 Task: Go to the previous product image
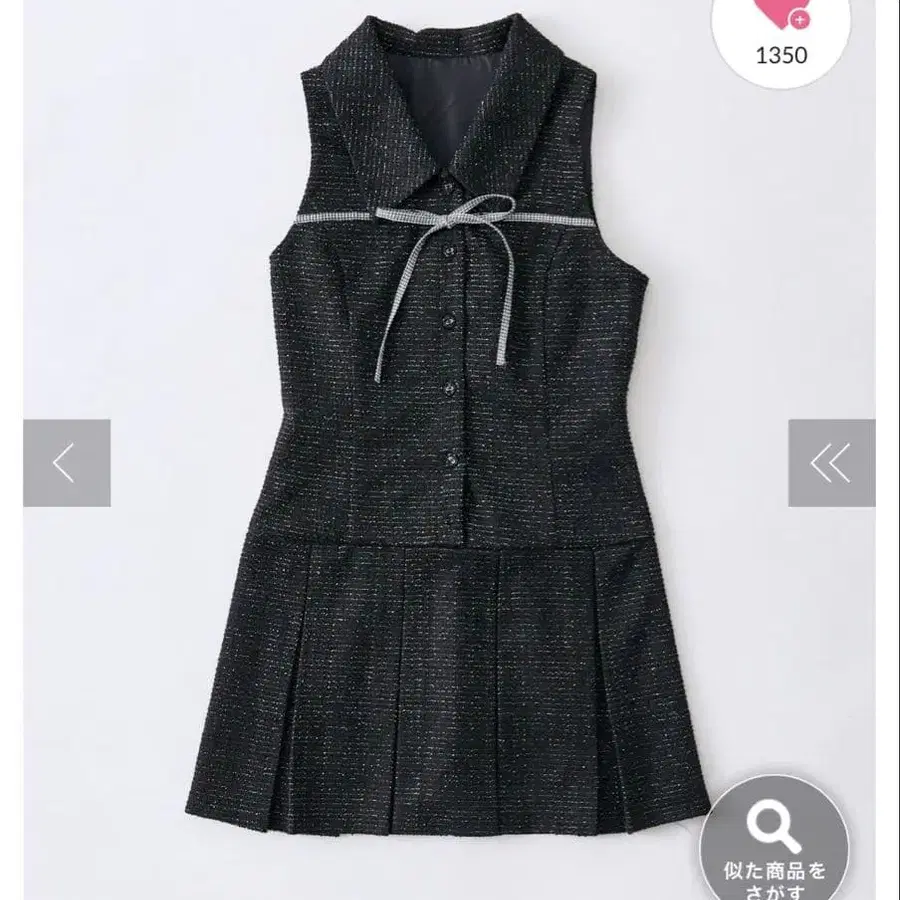(67, 463)
